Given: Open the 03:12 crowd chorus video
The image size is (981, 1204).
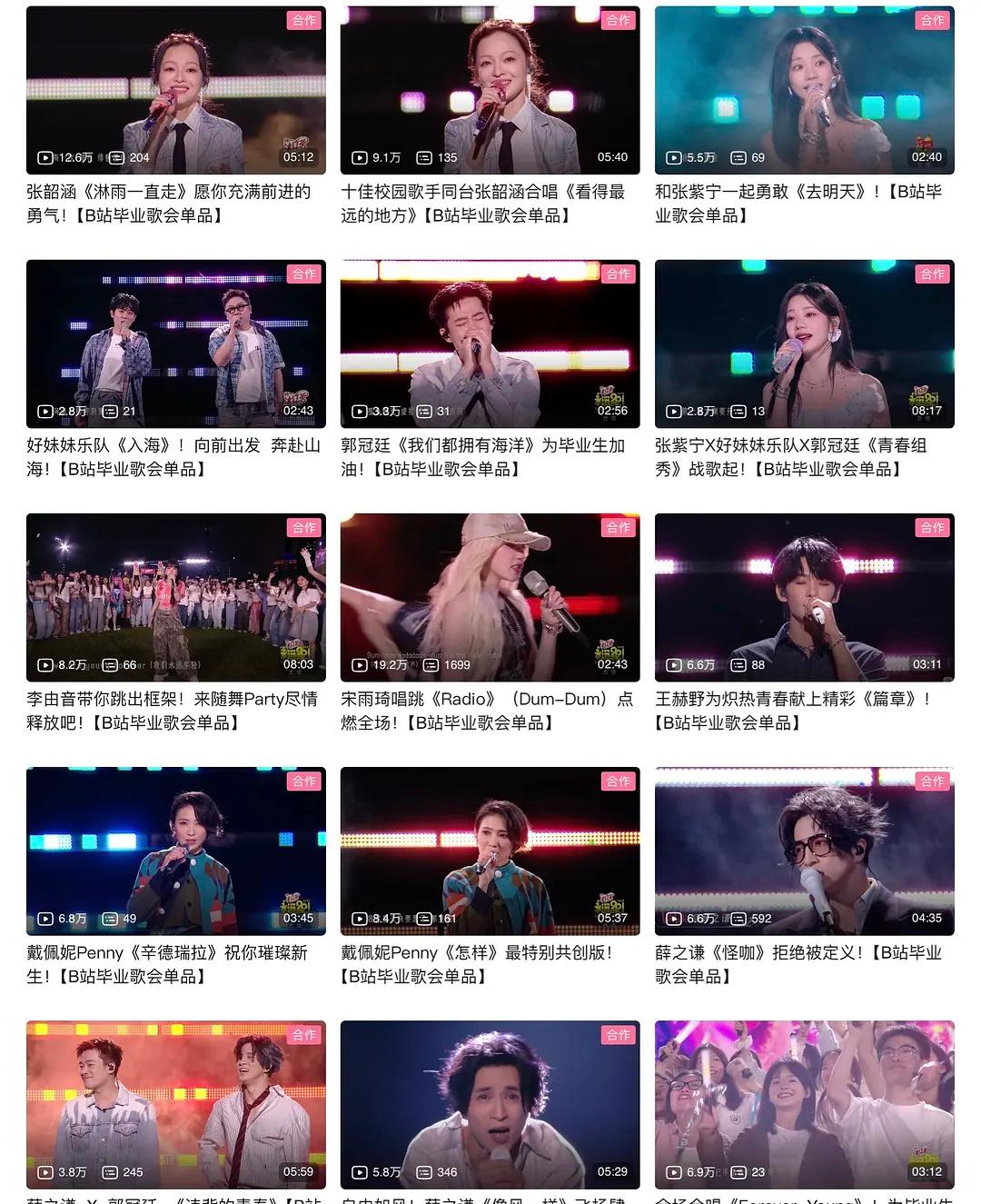Looking at the screenshot, I should click(x=804, y=1104).
